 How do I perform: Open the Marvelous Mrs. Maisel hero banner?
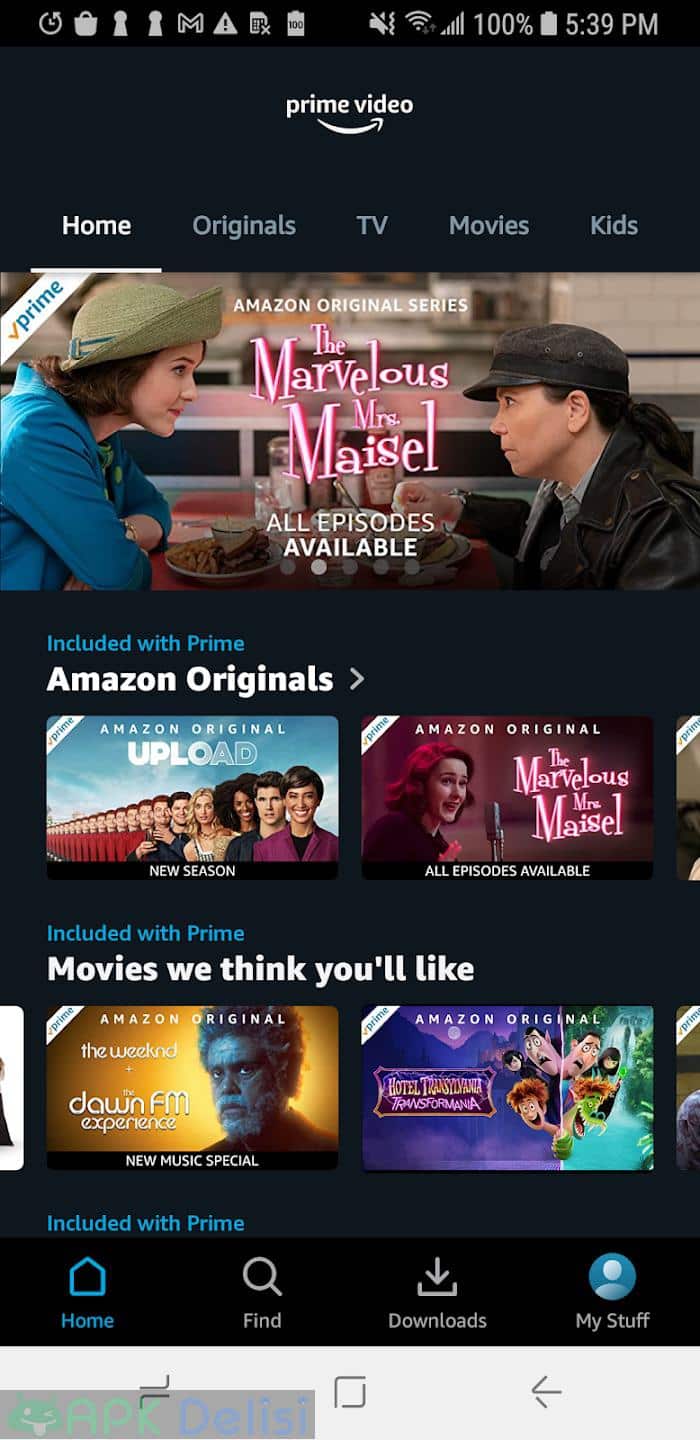point(350,431)
